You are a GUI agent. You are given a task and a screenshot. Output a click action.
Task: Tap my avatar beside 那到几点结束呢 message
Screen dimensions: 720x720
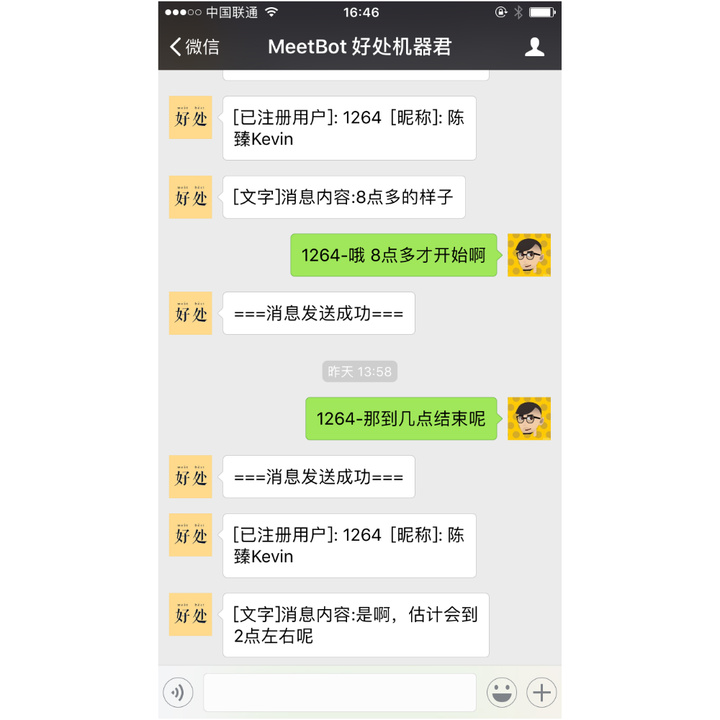coord(529,418)
